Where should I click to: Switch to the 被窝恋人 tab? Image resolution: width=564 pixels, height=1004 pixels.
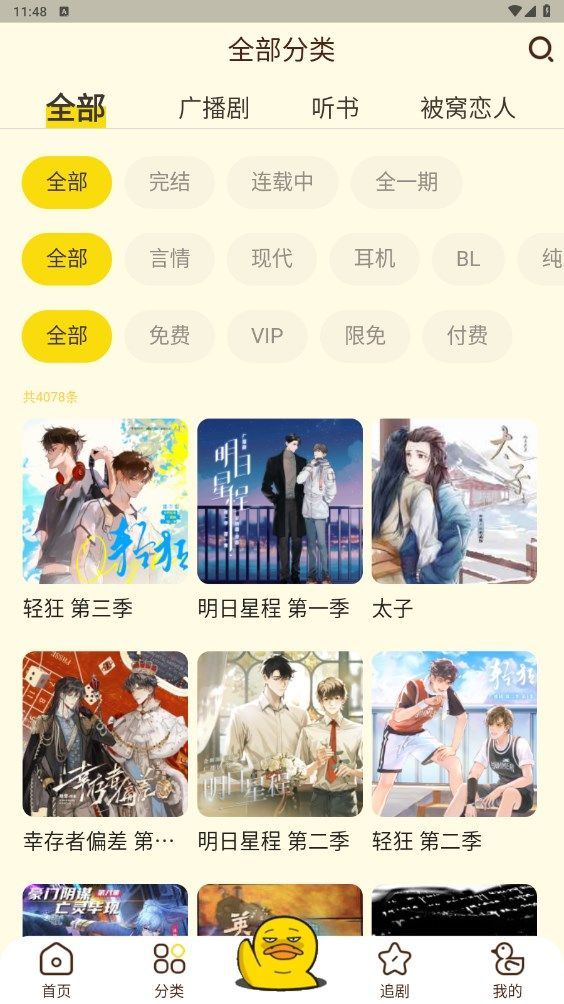coord(468,108)
